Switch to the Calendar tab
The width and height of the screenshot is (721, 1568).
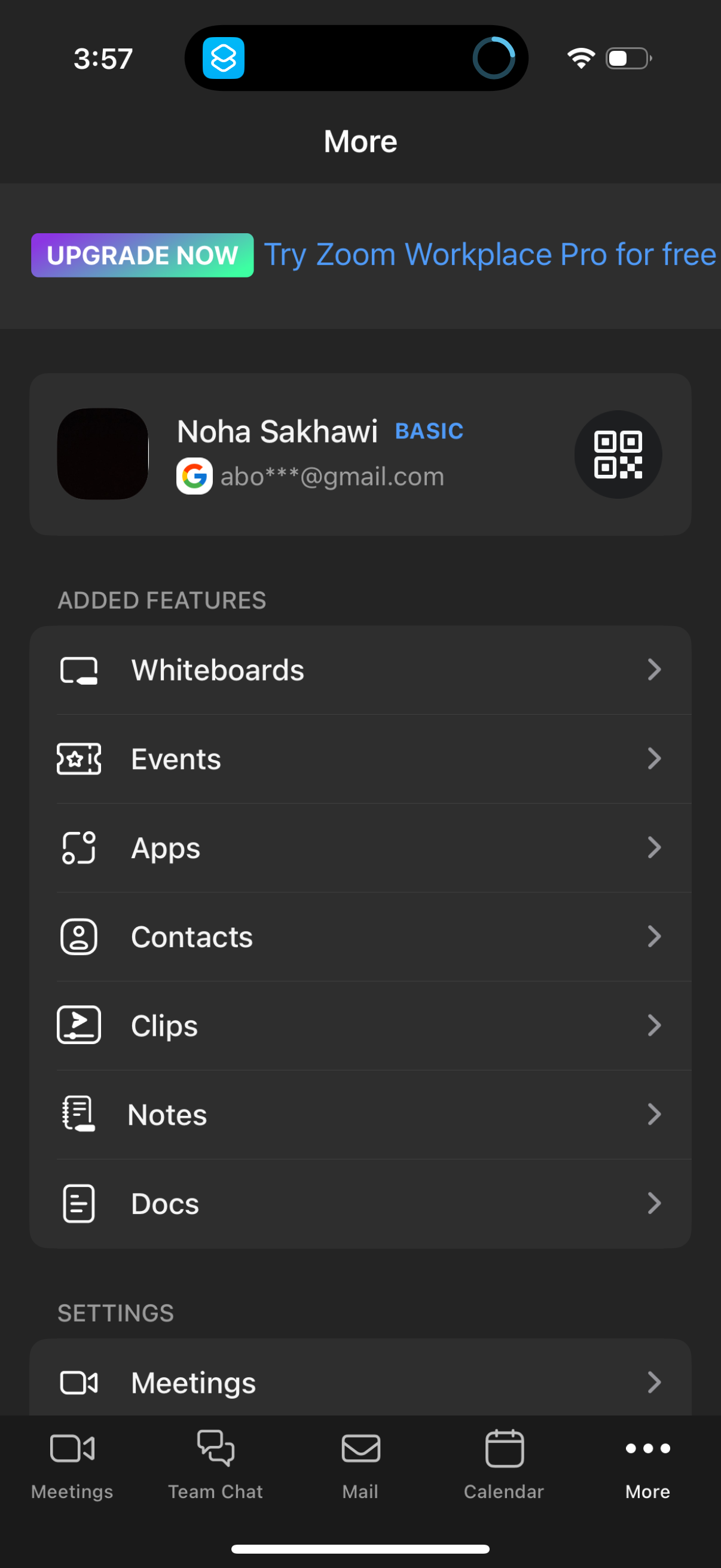(x=504, y=1461)
